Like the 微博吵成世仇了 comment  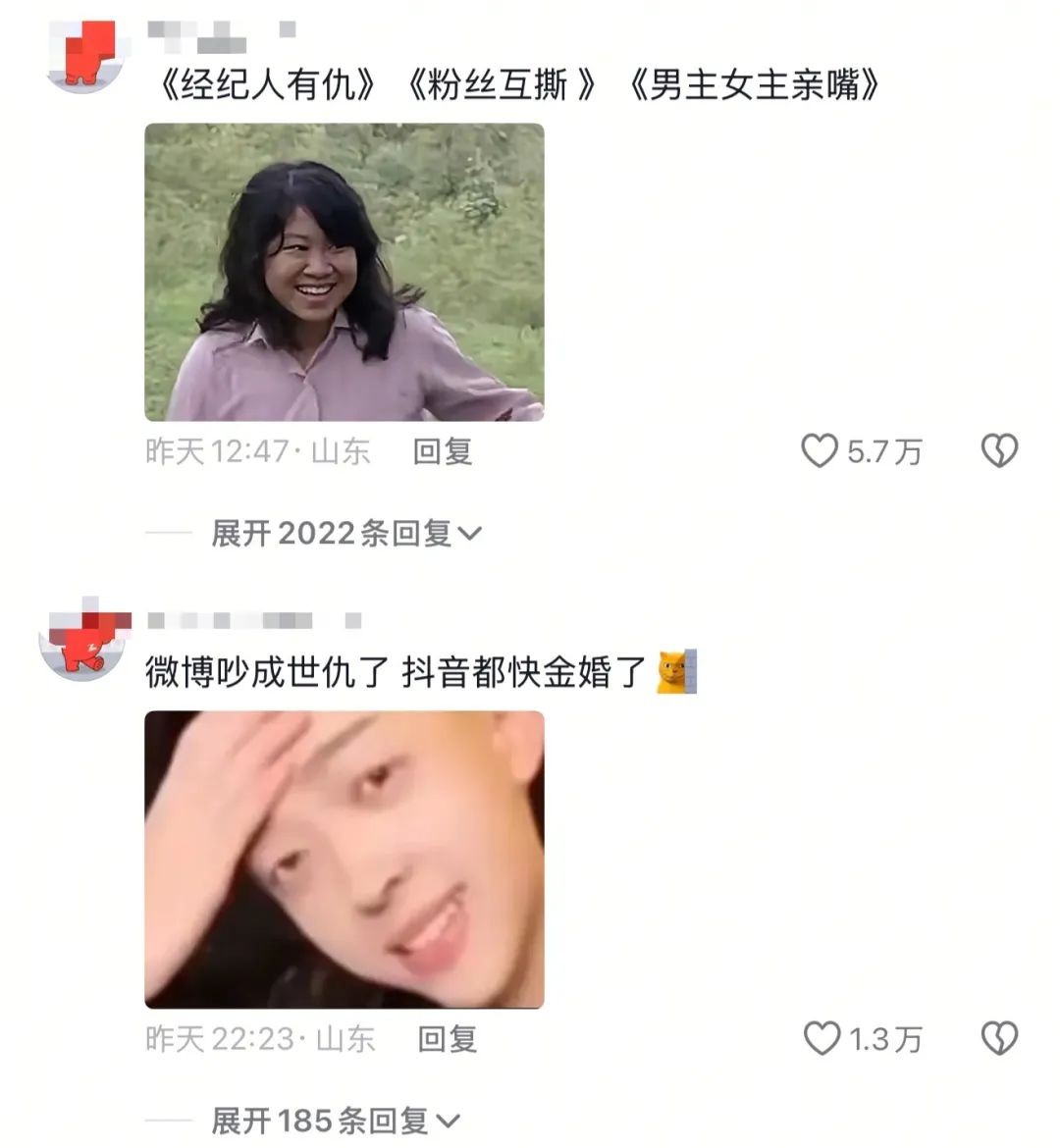pyautogui.click(x=821, y=1038)
